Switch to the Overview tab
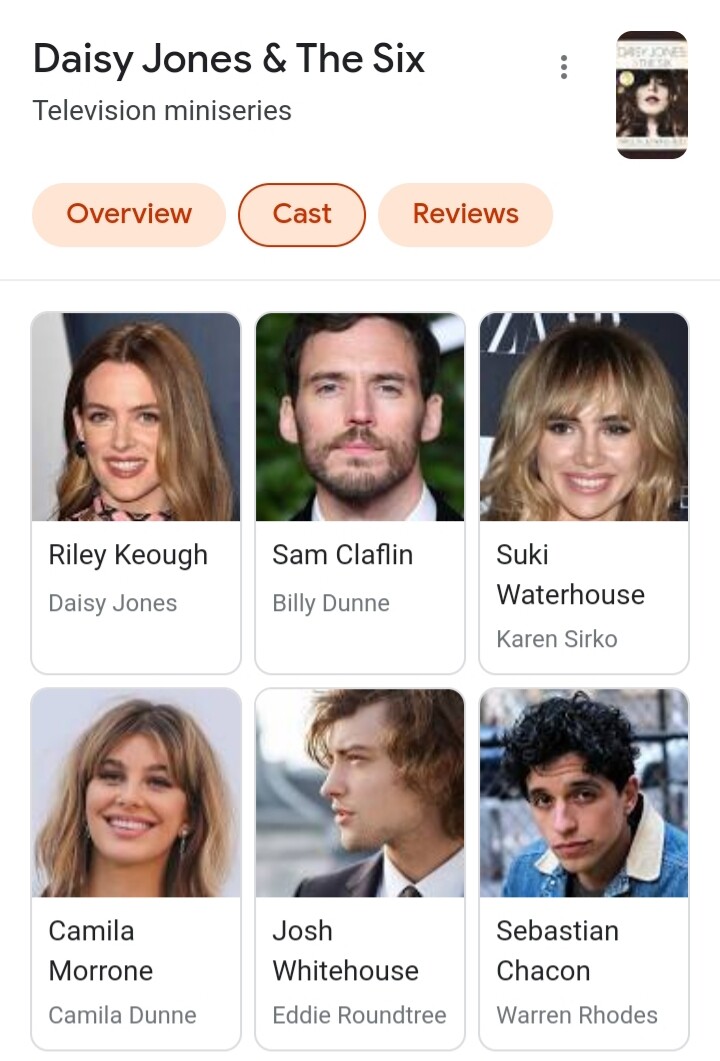Image resolution: width=720 pixels, height=1061 pixels. [x=129, y=214]
